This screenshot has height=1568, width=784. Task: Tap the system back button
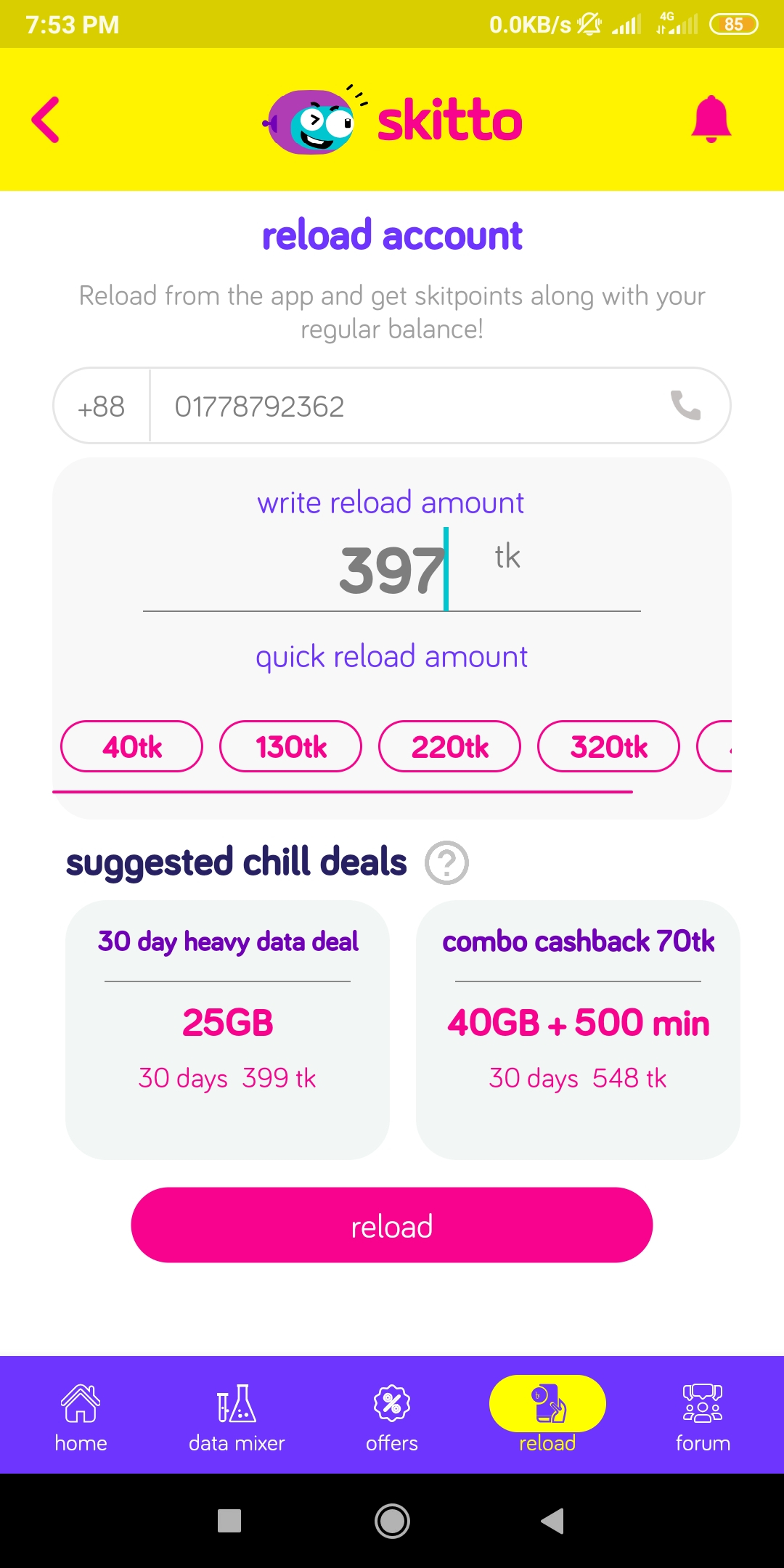[x=553, y=1521]
